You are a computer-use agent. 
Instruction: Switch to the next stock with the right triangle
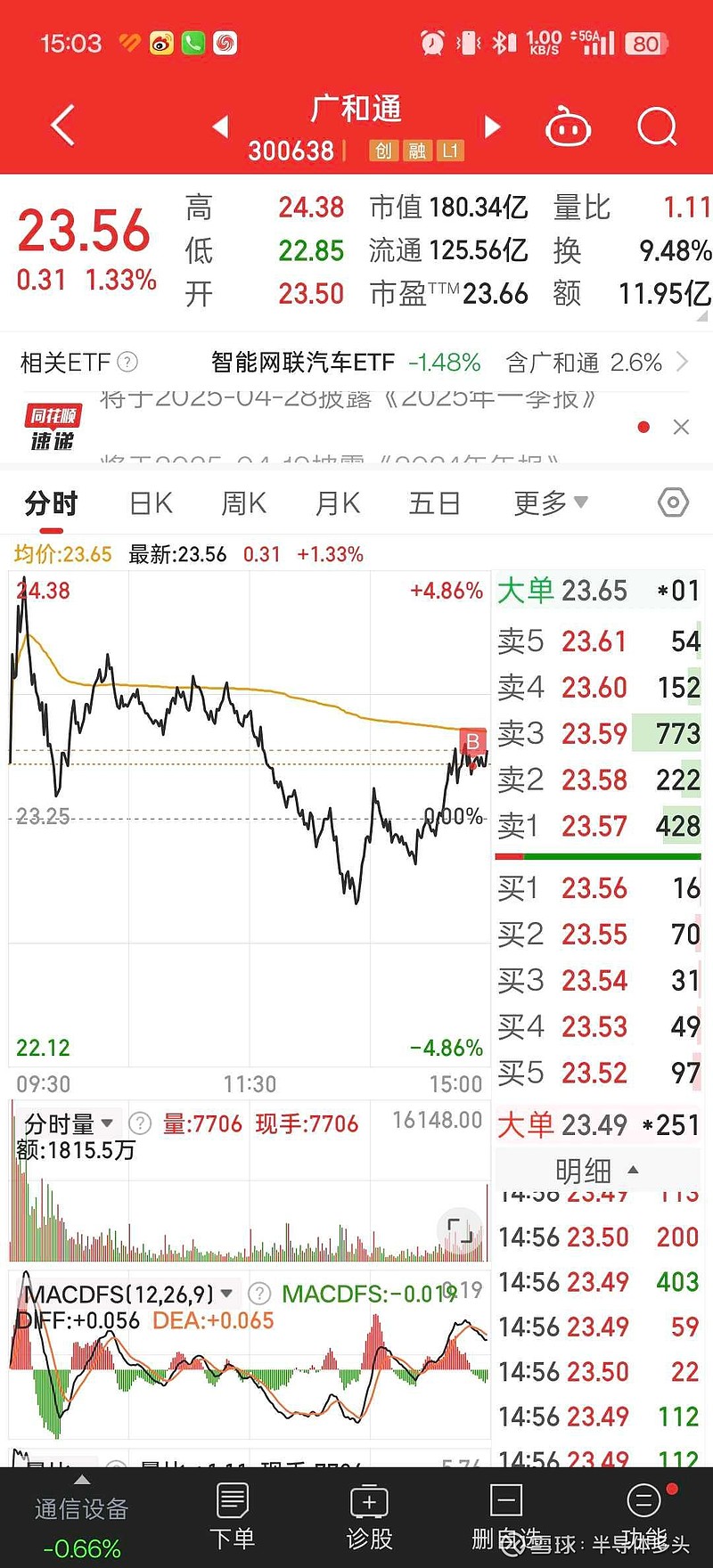click(492, 127)
